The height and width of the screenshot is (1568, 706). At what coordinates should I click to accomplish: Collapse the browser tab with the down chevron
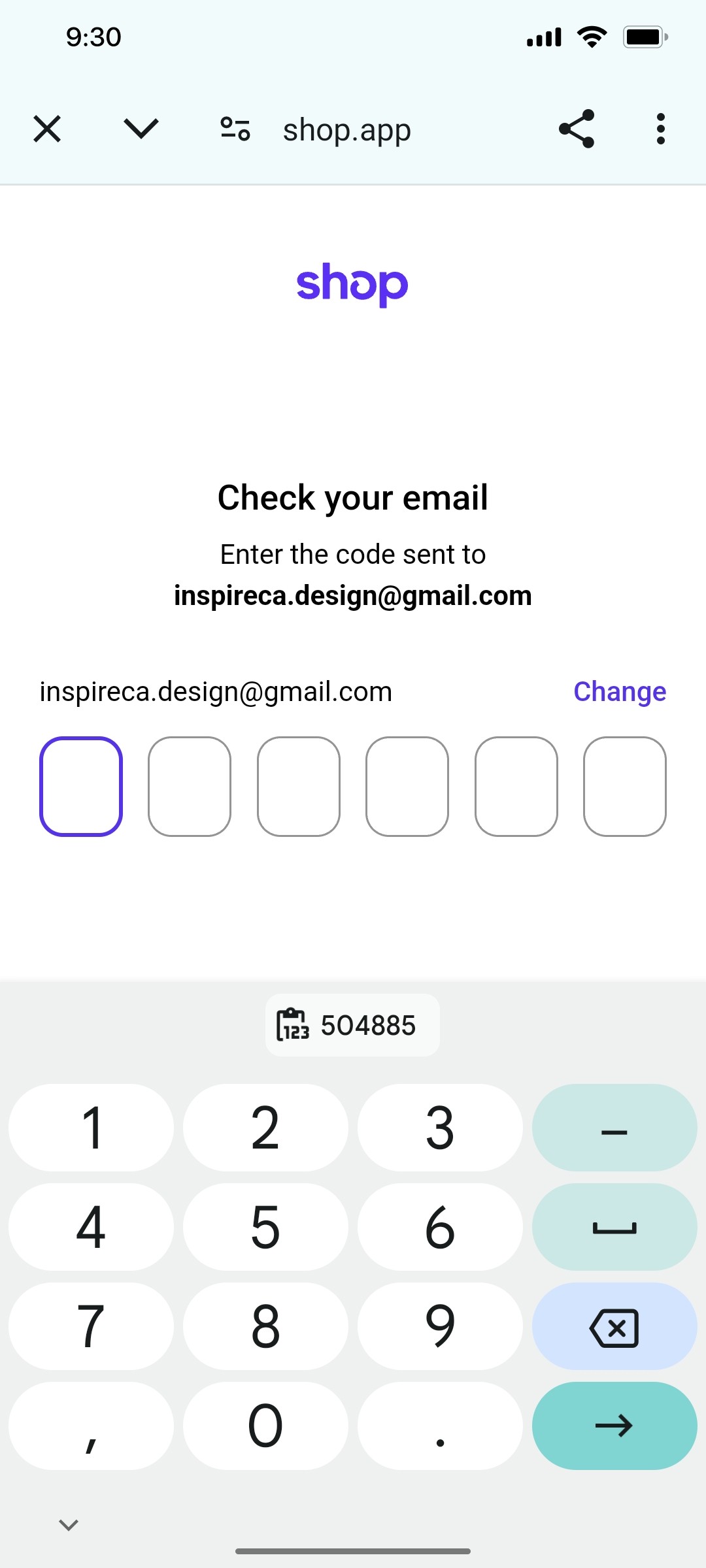point(140,129)
